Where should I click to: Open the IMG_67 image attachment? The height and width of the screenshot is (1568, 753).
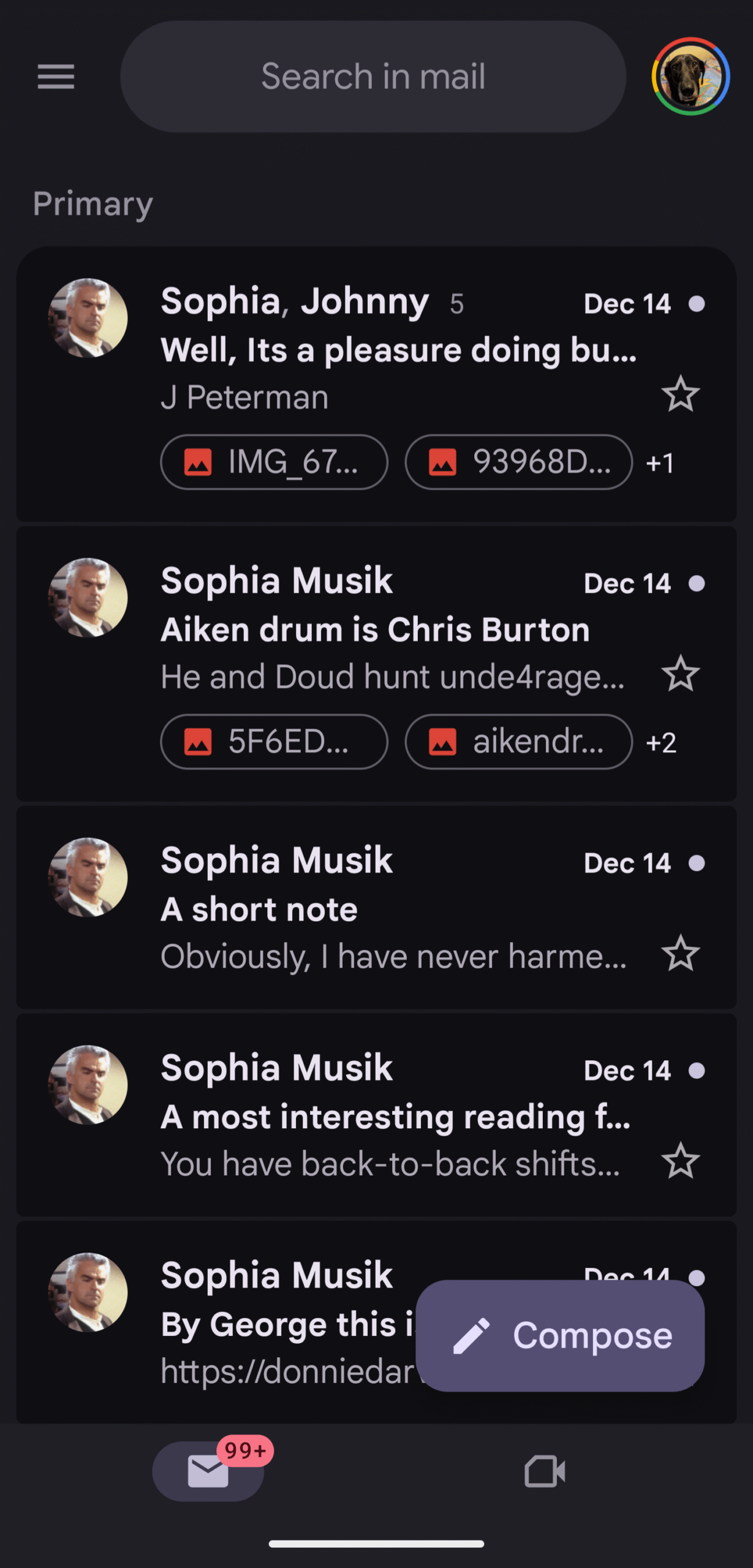point(274,462)
